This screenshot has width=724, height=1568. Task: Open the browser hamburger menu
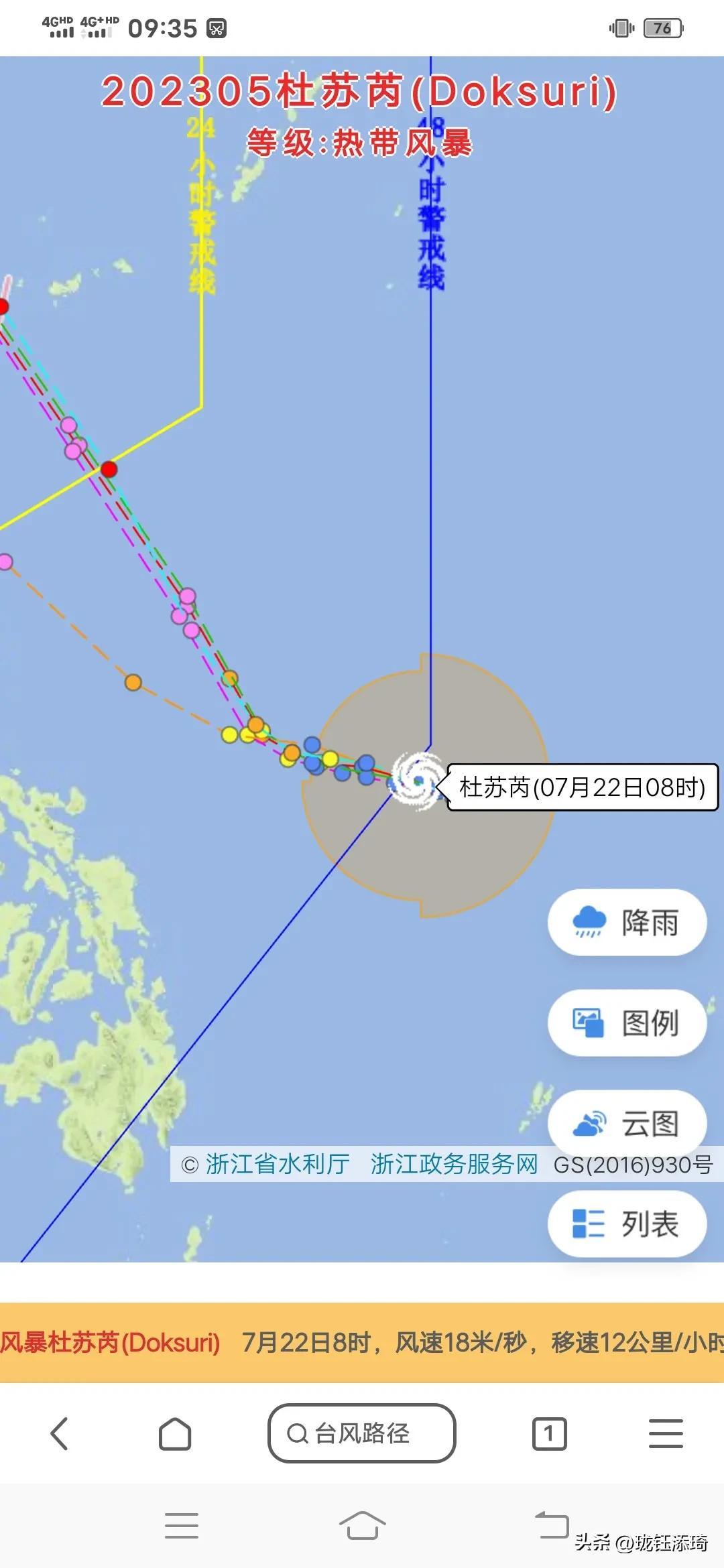[x=666, y=1433]
